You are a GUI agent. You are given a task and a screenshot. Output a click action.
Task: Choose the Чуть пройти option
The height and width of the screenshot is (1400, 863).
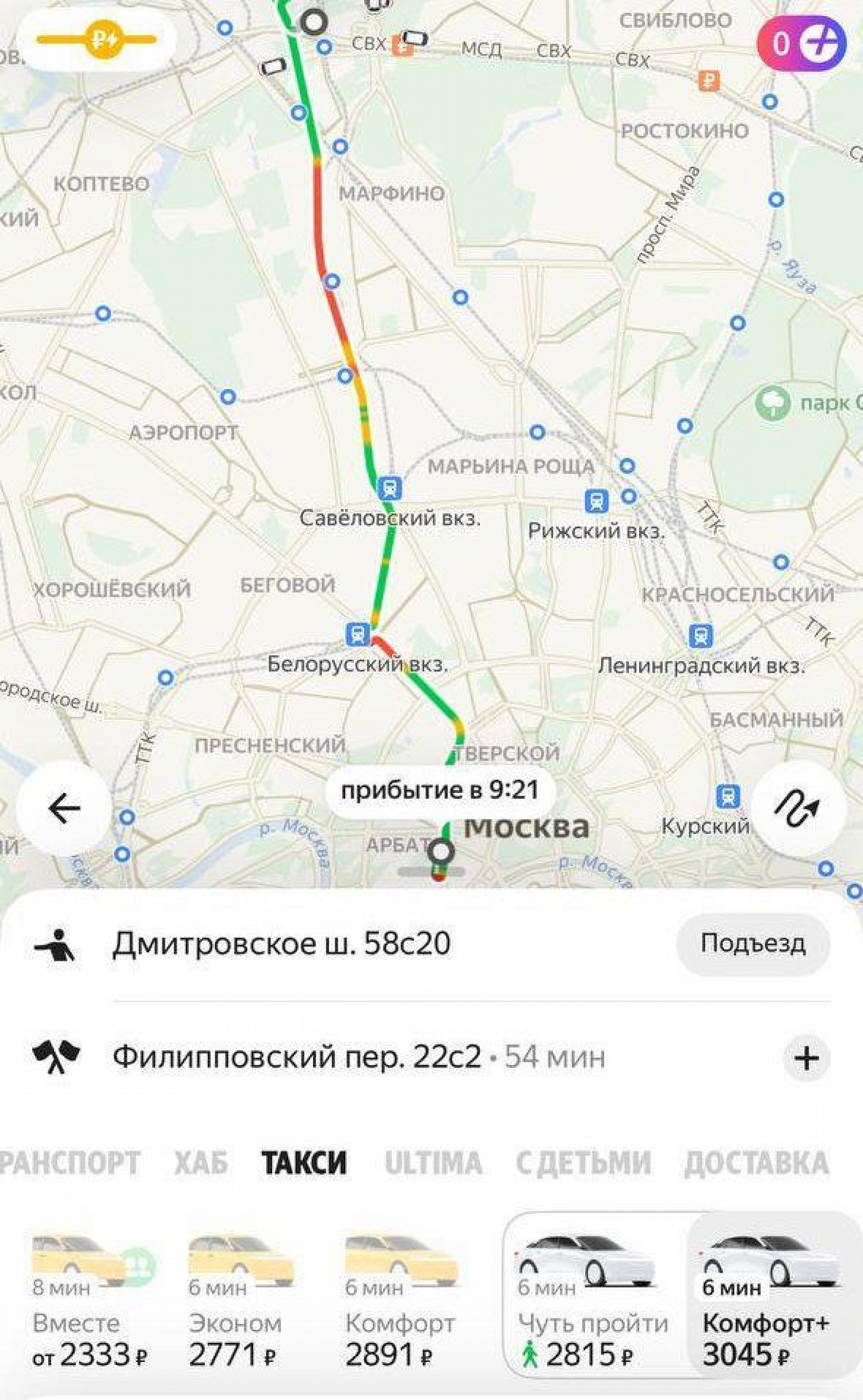(x=593, y=1302)
